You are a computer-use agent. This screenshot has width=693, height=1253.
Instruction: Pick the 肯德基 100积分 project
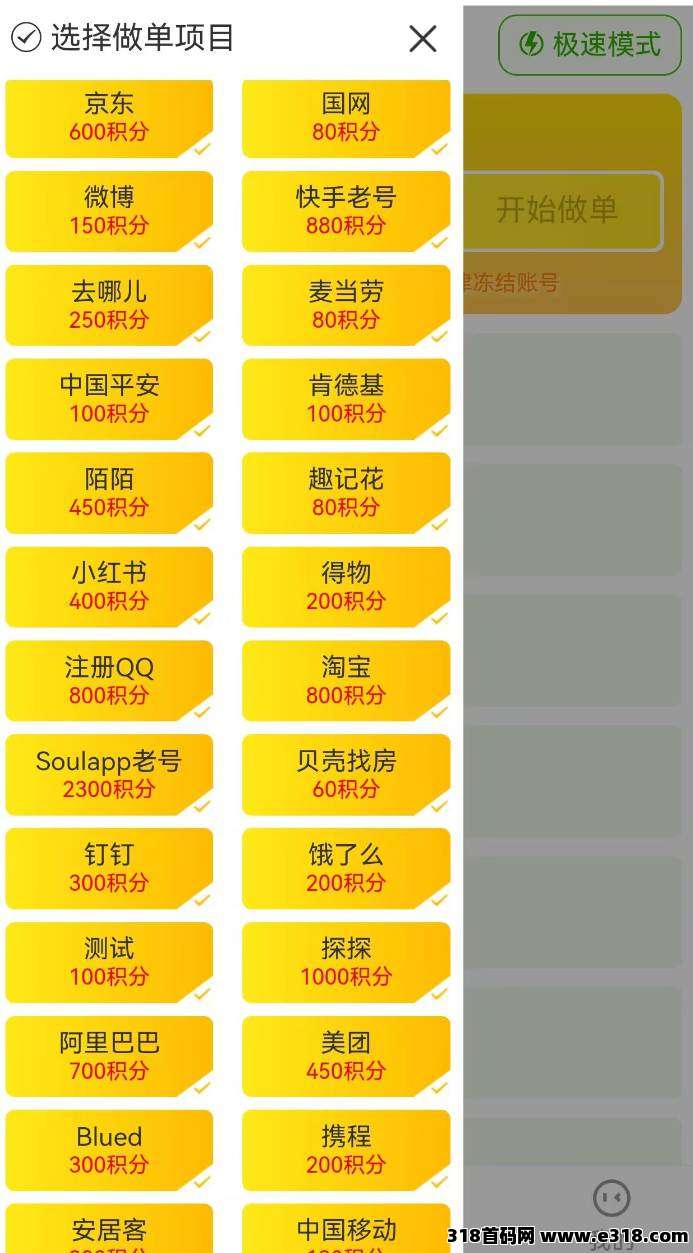point(346,399)
